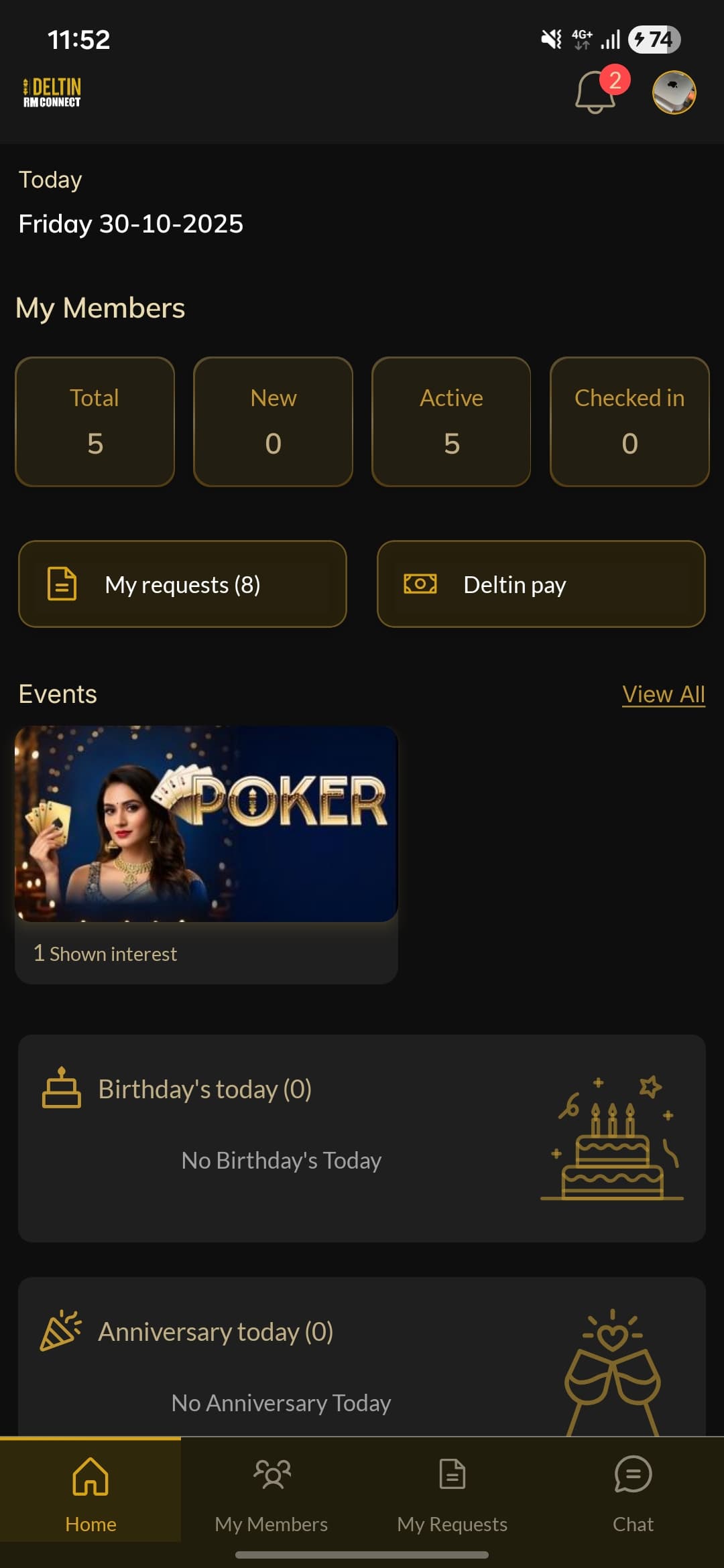Open My Members from bottom navigation
The image size is (724, 1568).
(x=271, y=1494)
